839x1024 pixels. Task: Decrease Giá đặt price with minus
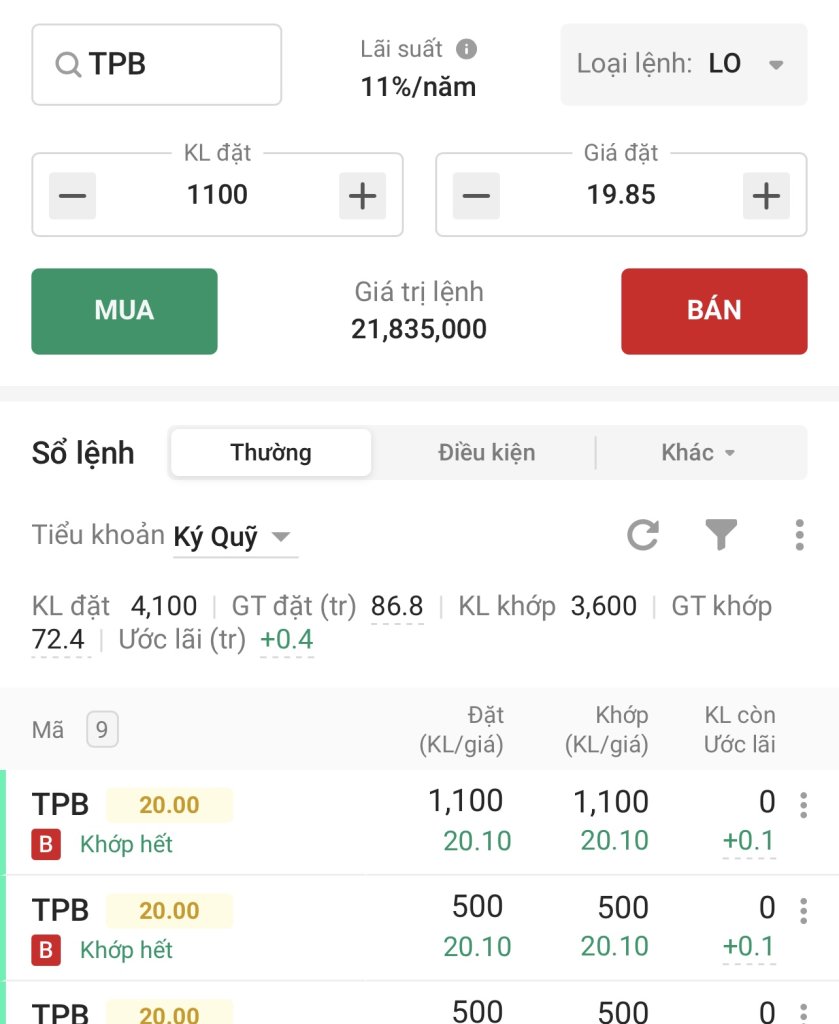pyautogui.click(x=476, y=195)
